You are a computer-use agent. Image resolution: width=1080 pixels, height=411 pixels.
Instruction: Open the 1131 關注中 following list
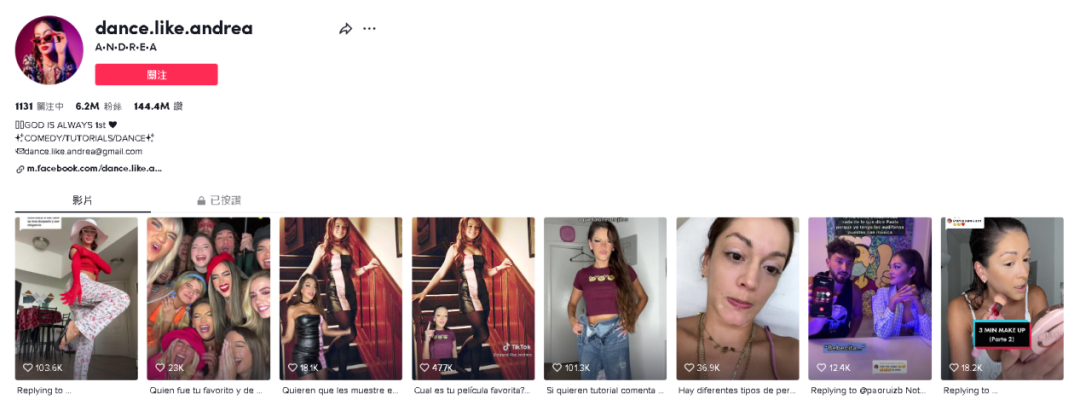point(40,106)
